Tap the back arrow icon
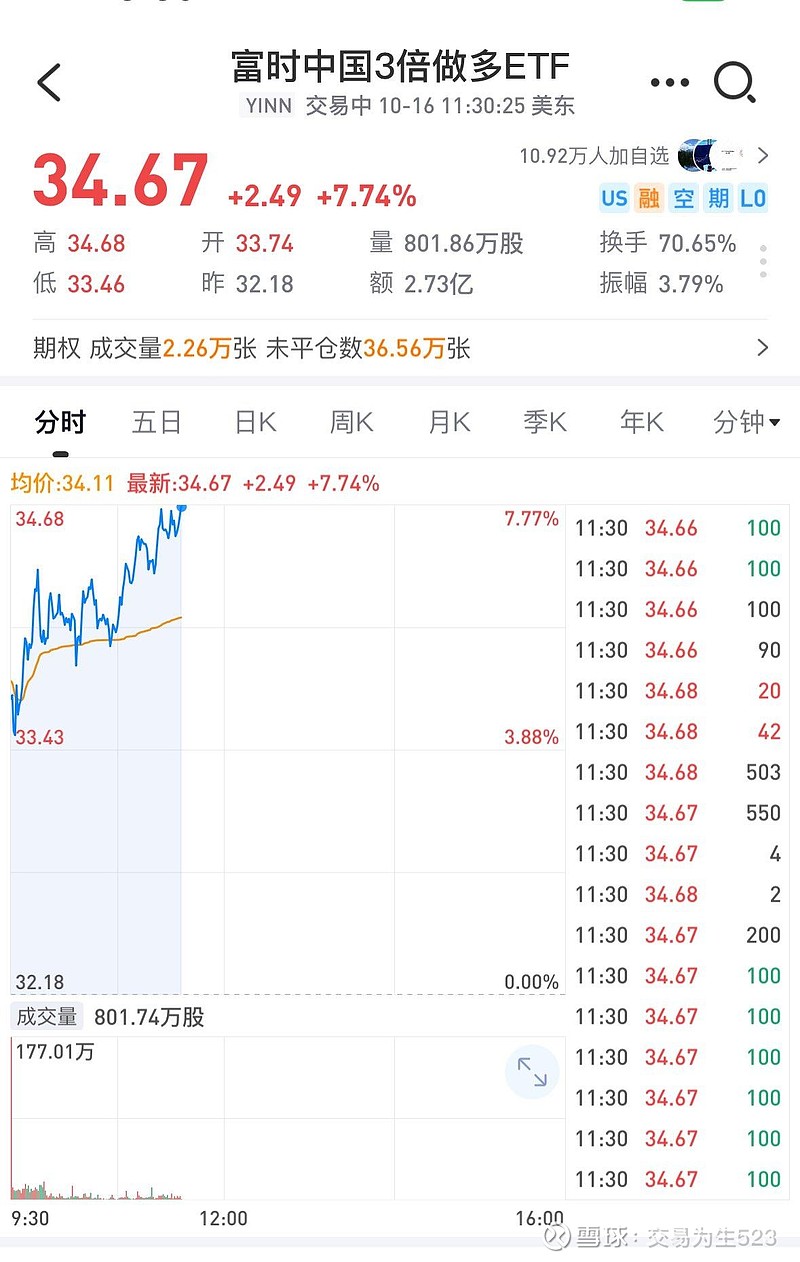Screen dimensions: 800x1262 click(x=51, y=82)
